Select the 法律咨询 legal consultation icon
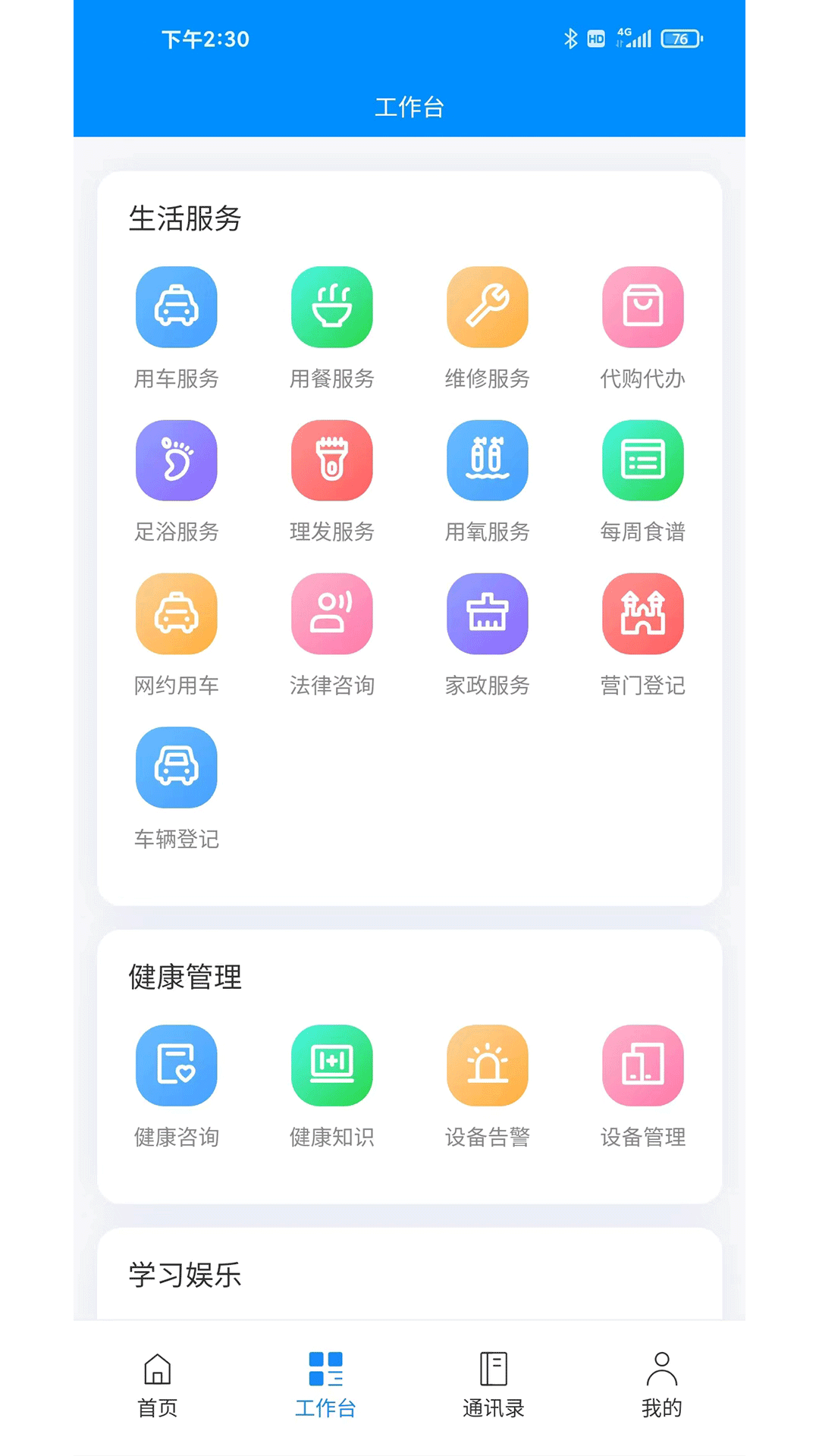The width and height of the screenshot is (819, 1456). click(x=331, y=613)
